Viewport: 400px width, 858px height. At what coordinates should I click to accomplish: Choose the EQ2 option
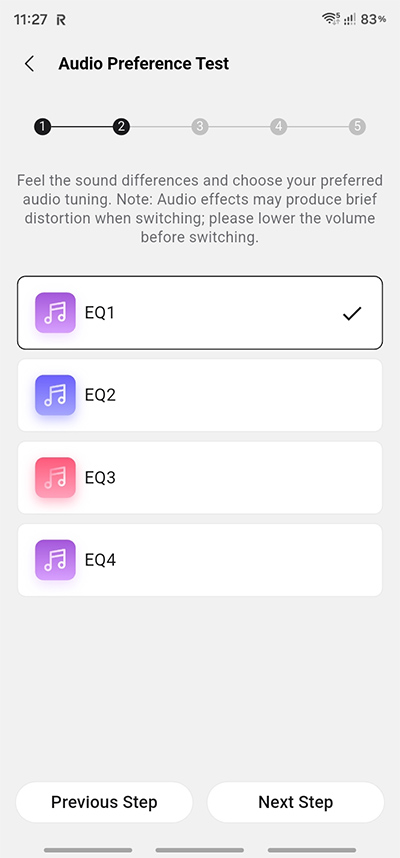pos(200,395)
